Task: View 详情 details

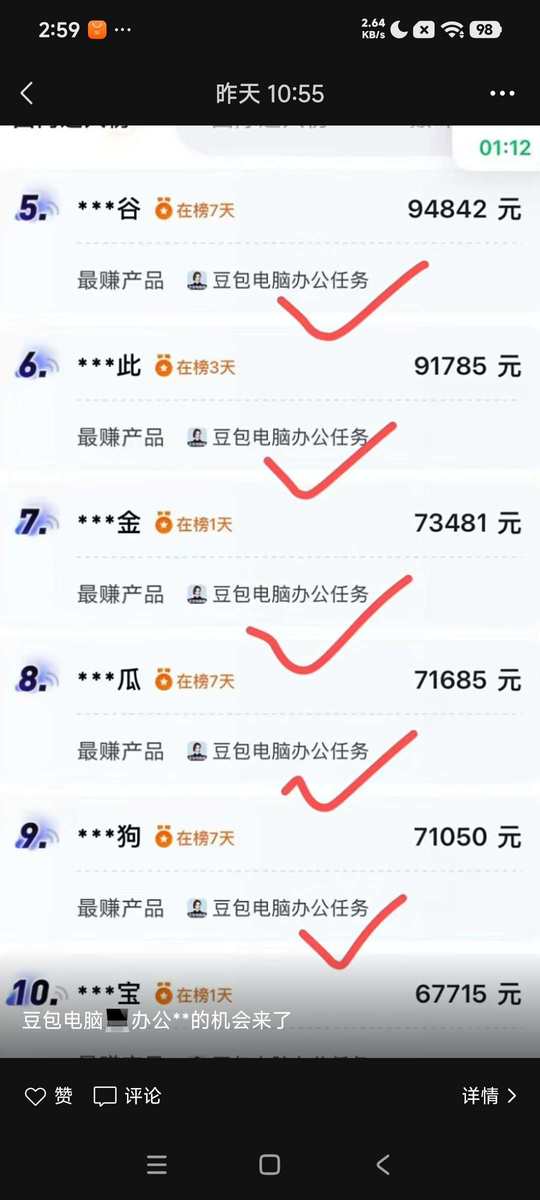Action: 490,1096
